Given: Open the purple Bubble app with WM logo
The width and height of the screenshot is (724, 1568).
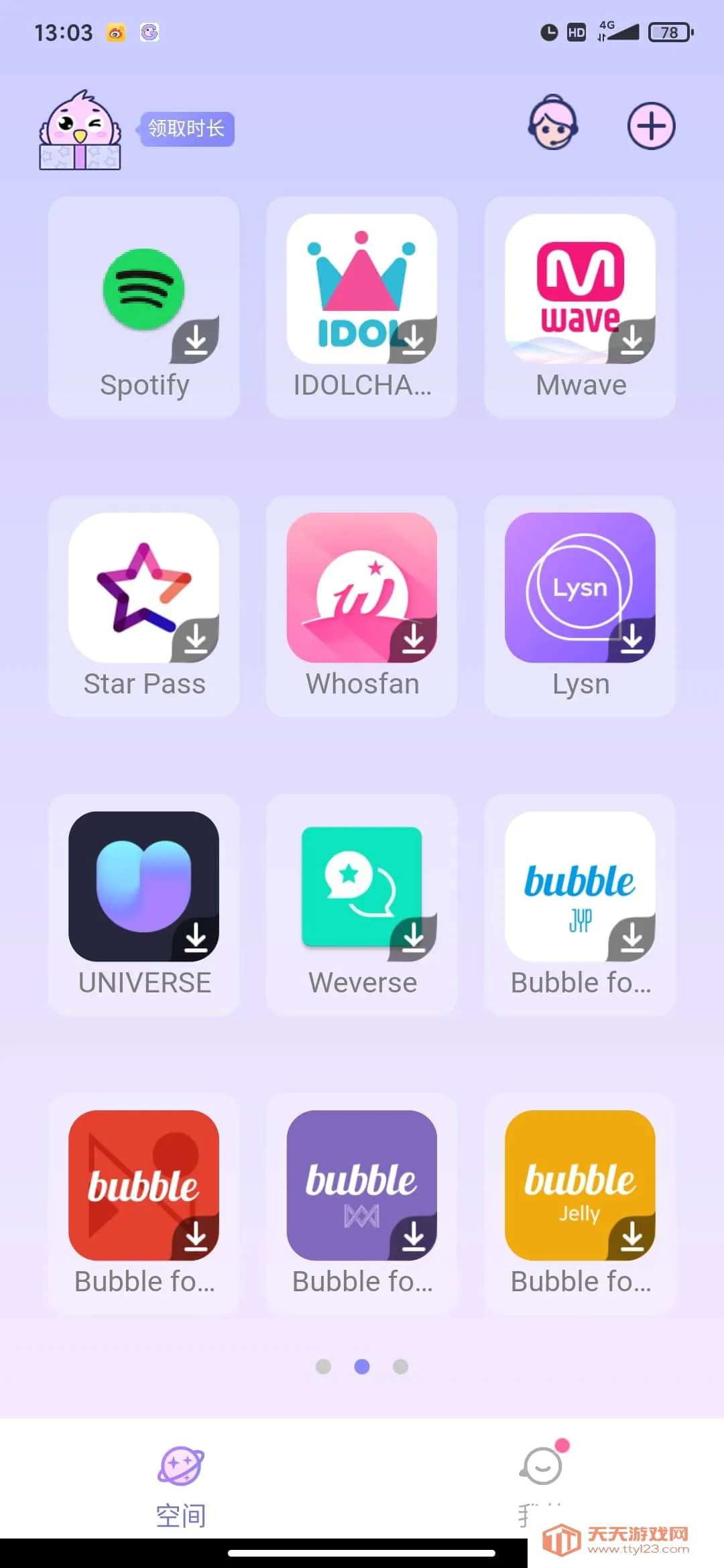Looking at the screenshot, I should pyautogui.click(x=361, y=1185).
